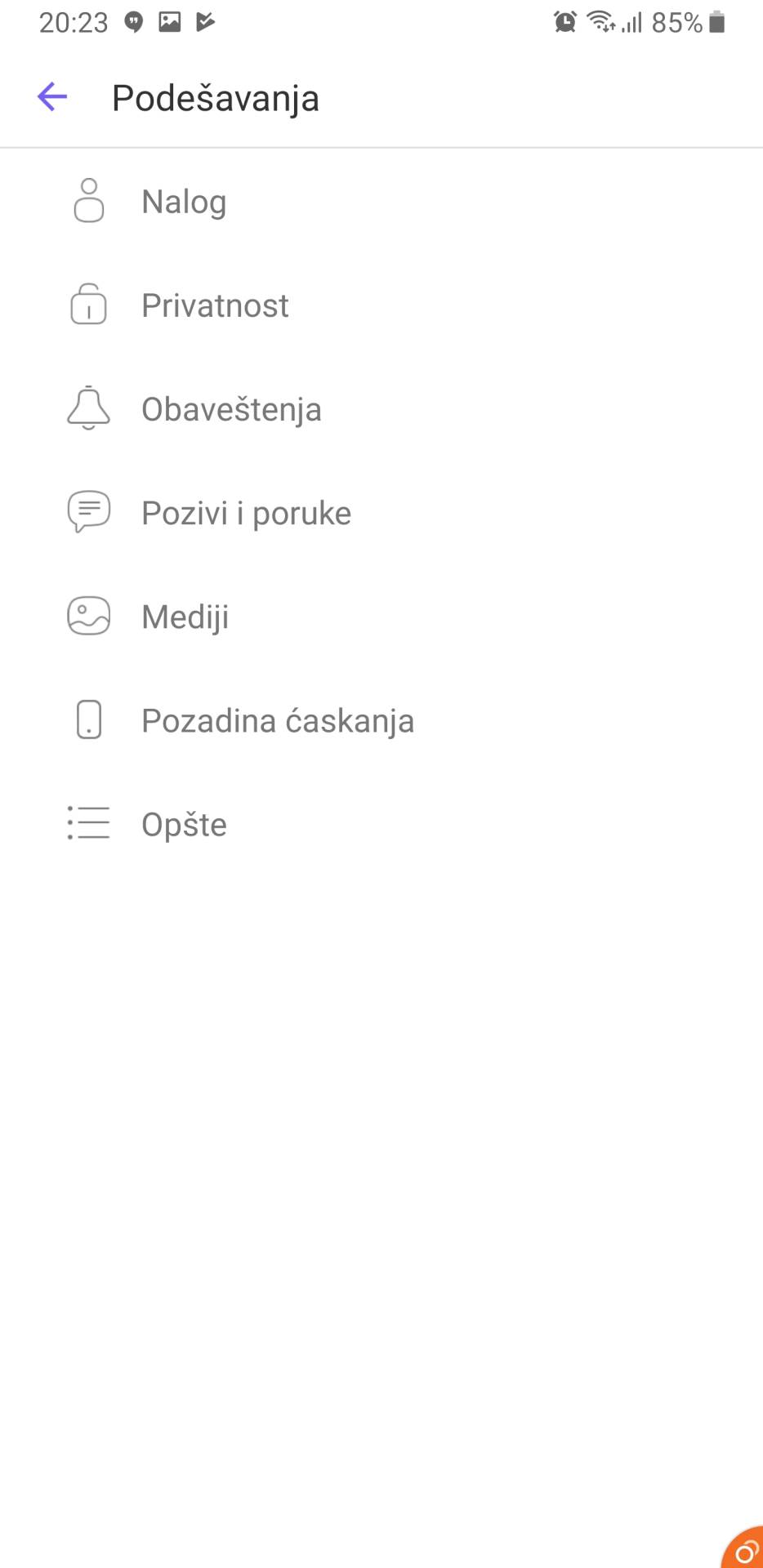This screenshot has width=763, height=1568.
Task: Tap the Wi-Fi icon in the status bar
Action: (x=600, y=22)
